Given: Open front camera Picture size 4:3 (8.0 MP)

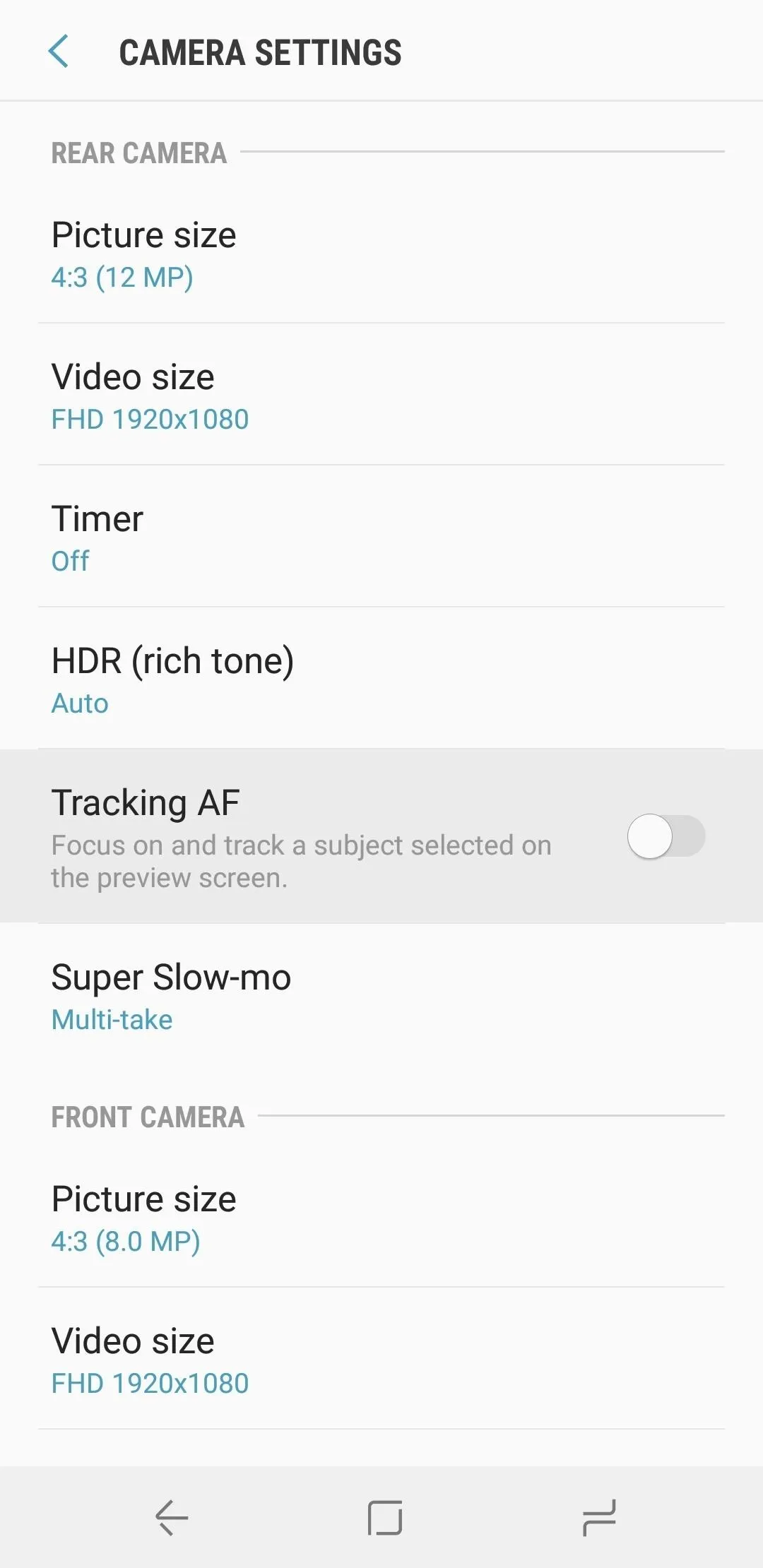Looking at the screenshot, I should point(381,1218).
